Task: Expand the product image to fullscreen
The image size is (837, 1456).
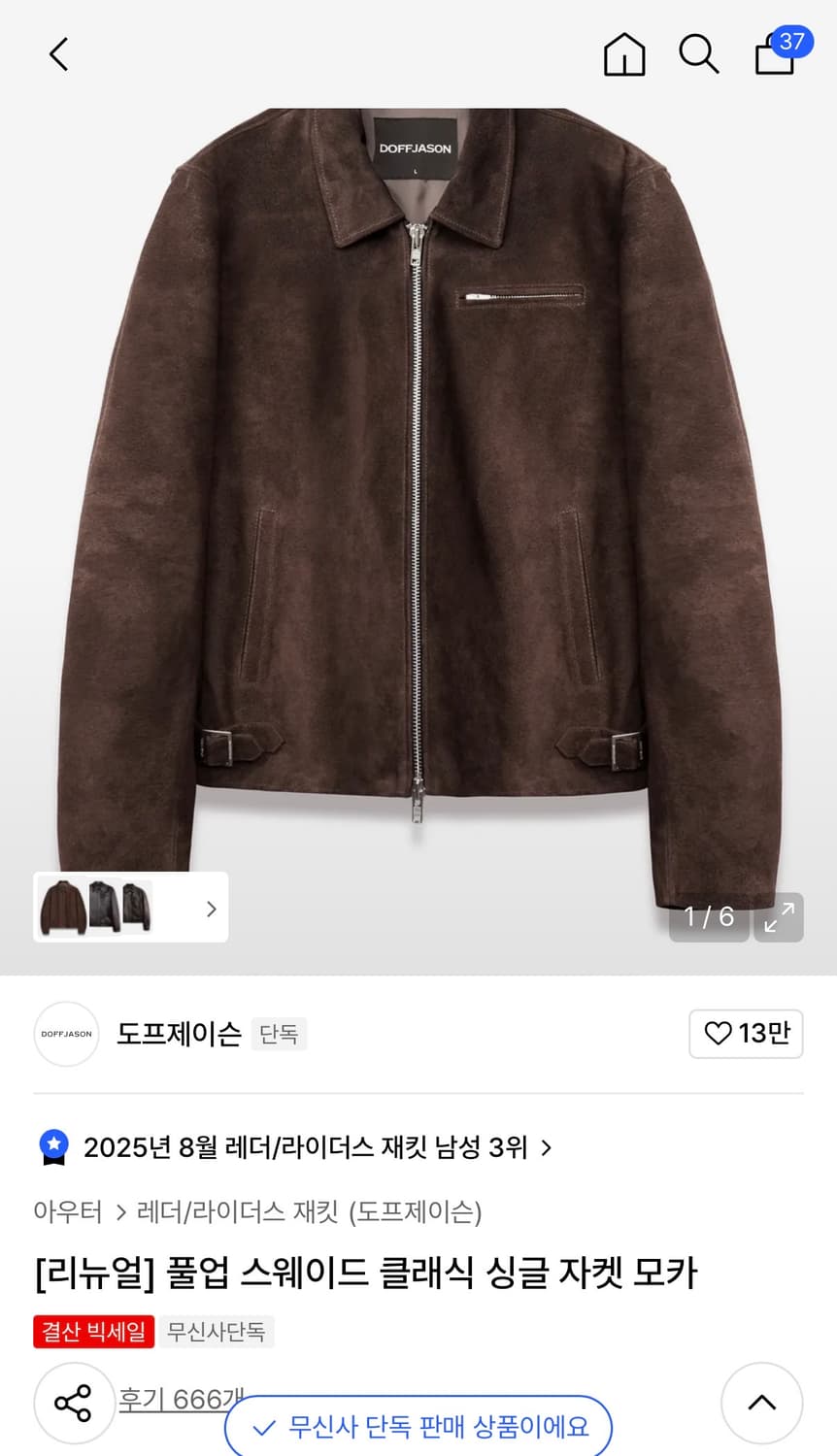Action: pos(779,916)
